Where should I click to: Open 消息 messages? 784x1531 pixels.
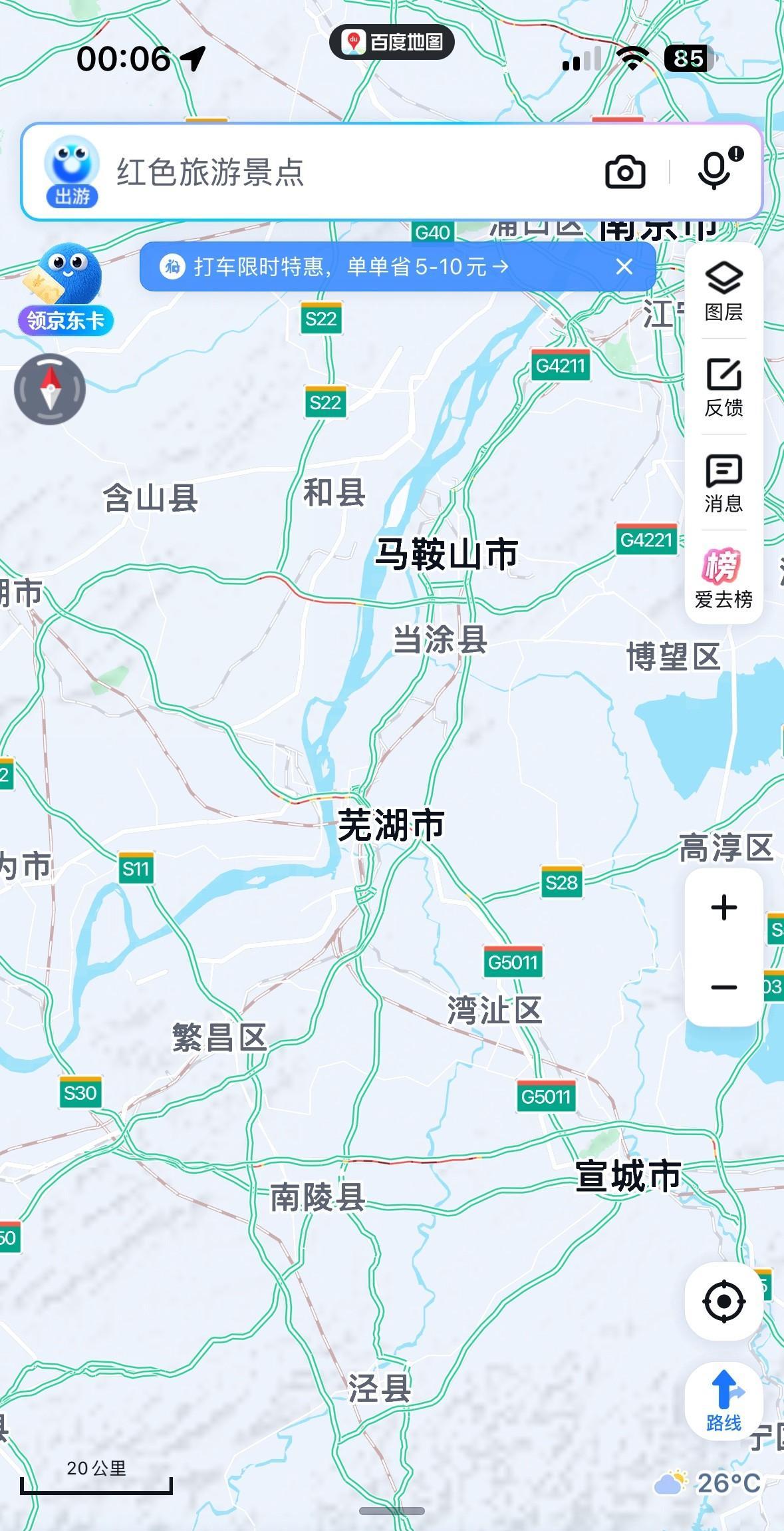click(x=723, y=484)
